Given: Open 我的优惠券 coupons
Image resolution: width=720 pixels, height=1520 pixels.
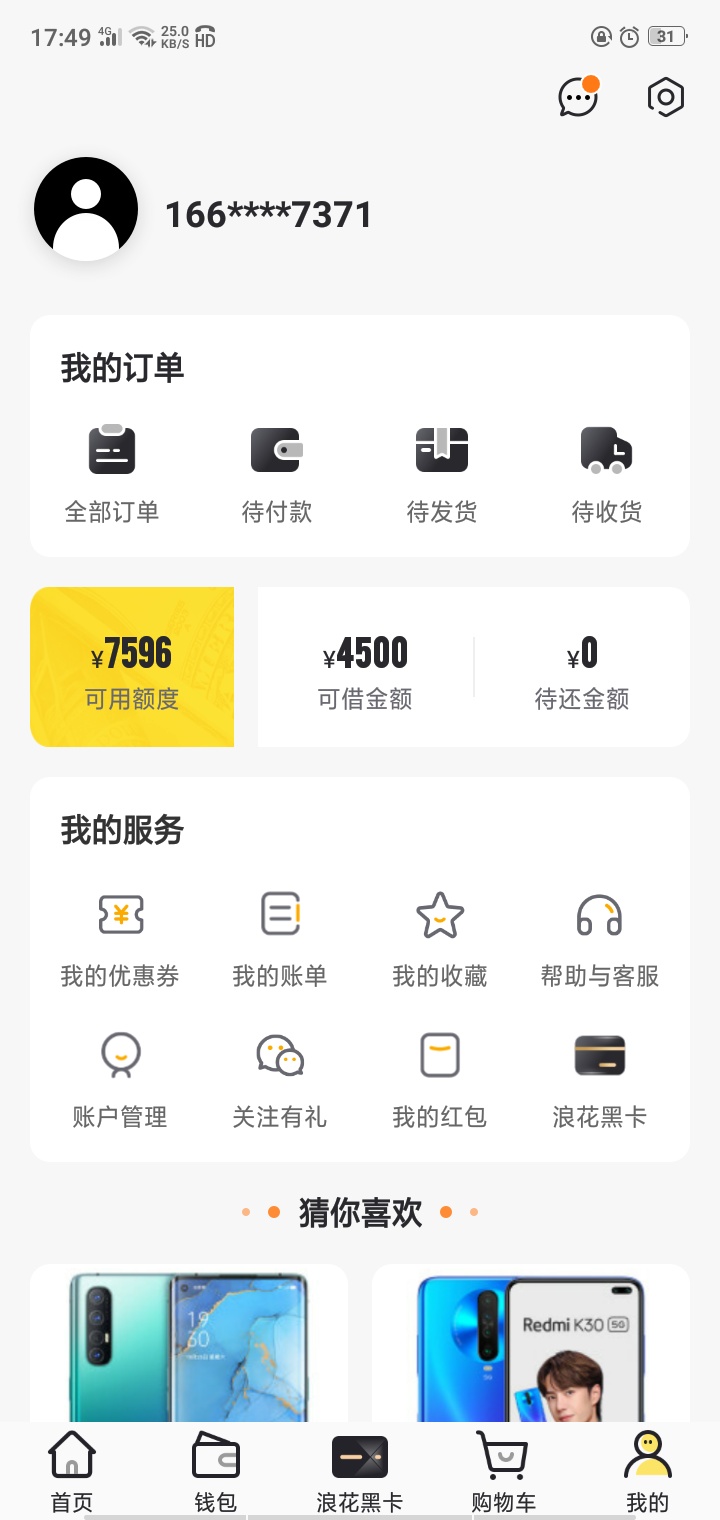Looking at the screenshot, I should pyautogui.click(x=120, y=940).
